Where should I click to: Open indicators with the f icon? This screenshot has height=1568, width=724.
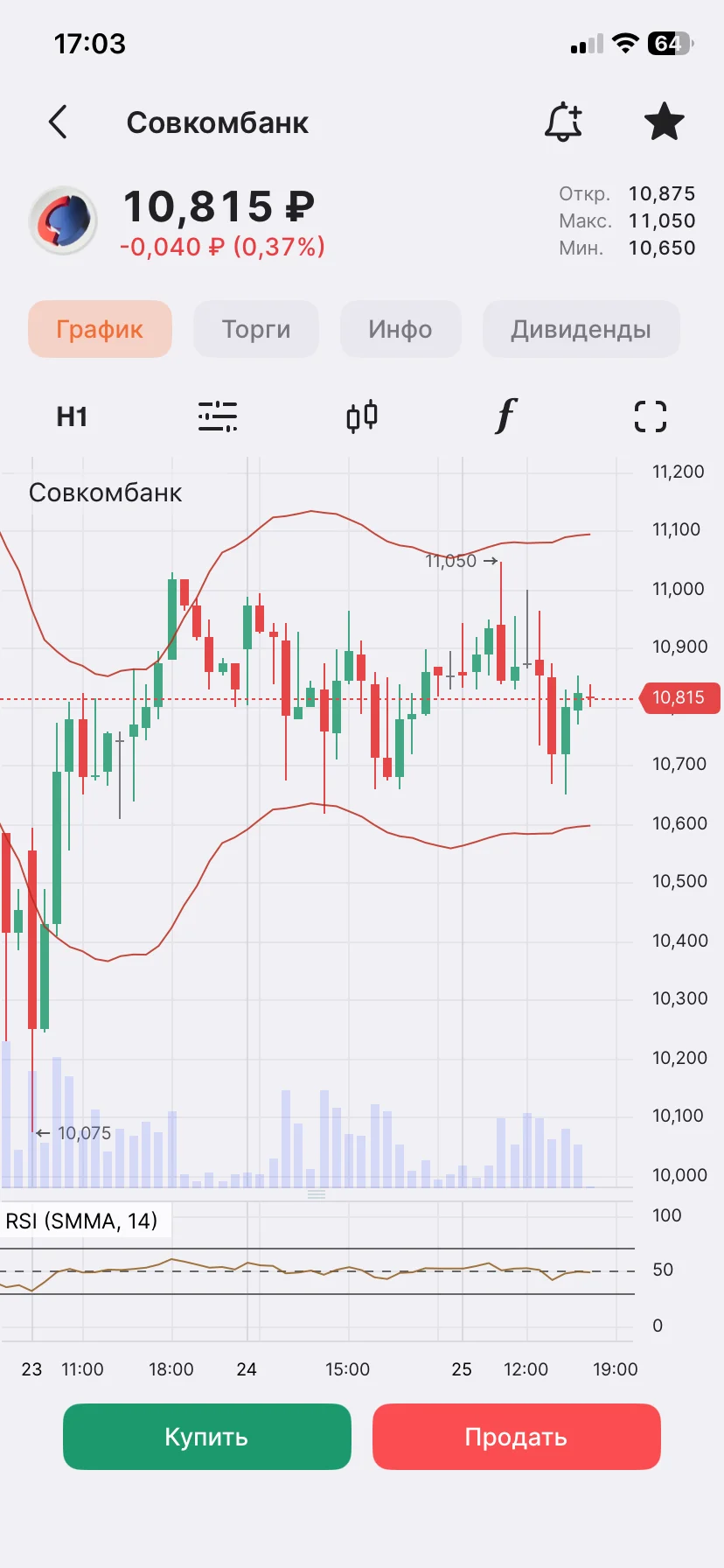[x=505, y=416]
